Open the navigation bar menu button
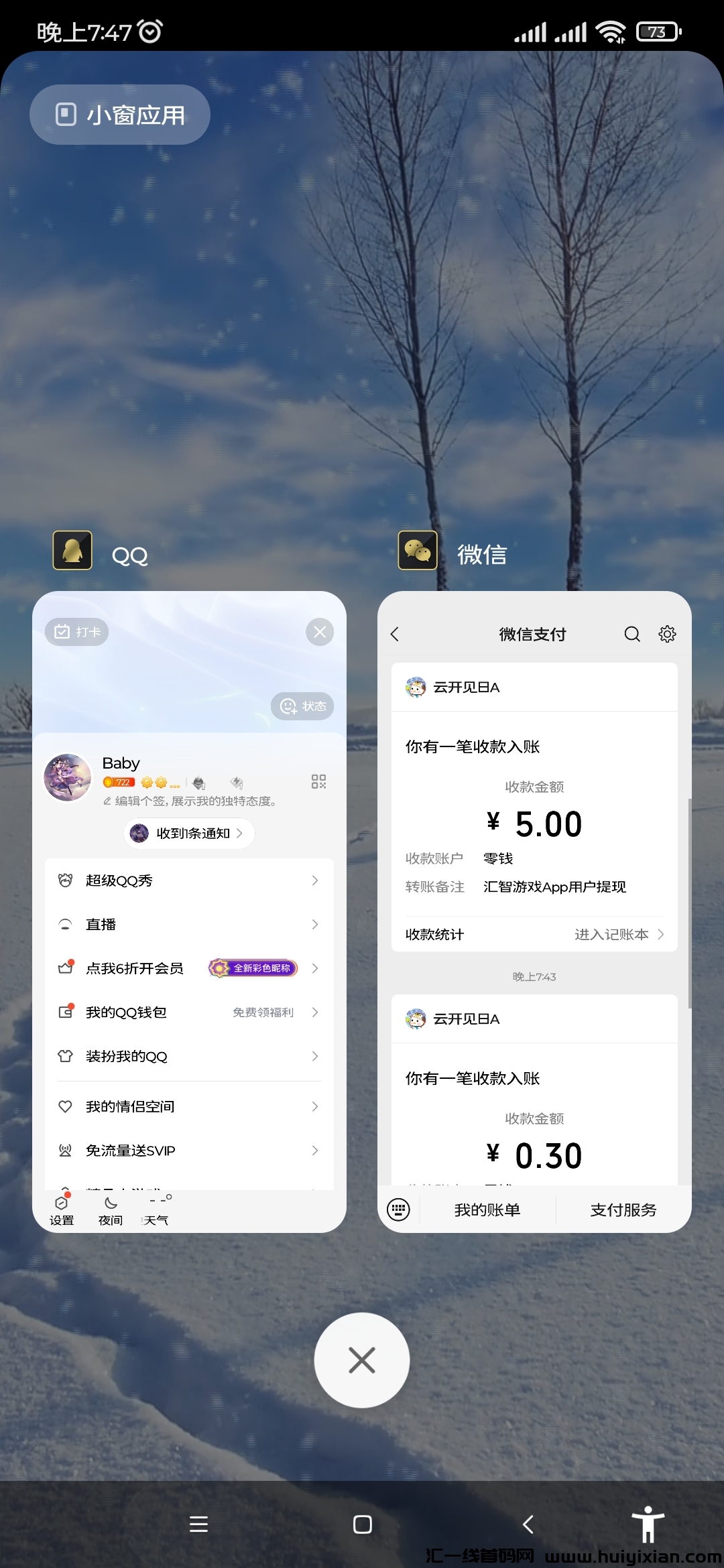 tap(198, 1524)
